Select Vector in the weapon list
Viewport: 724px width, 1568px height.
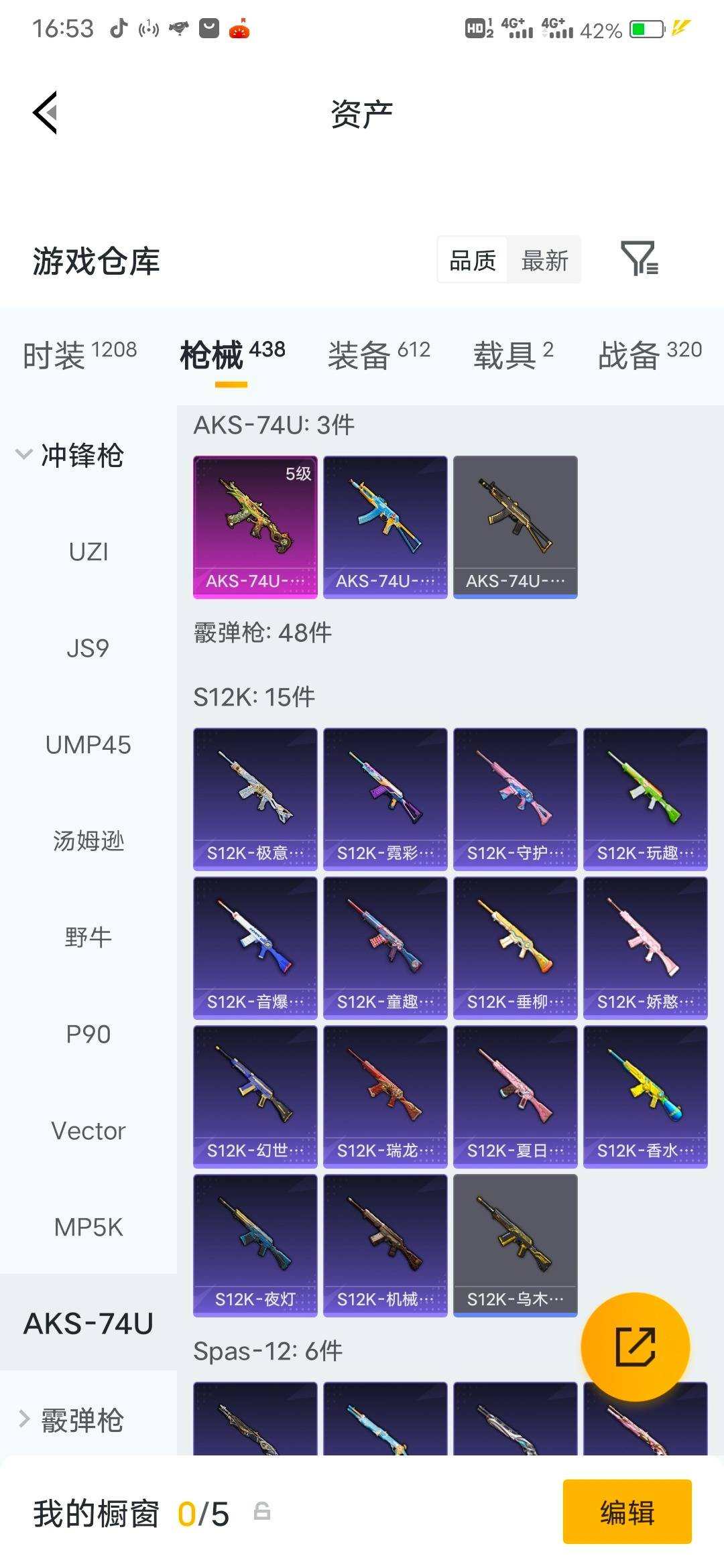pyautogui.click(x=88, y=1131)
